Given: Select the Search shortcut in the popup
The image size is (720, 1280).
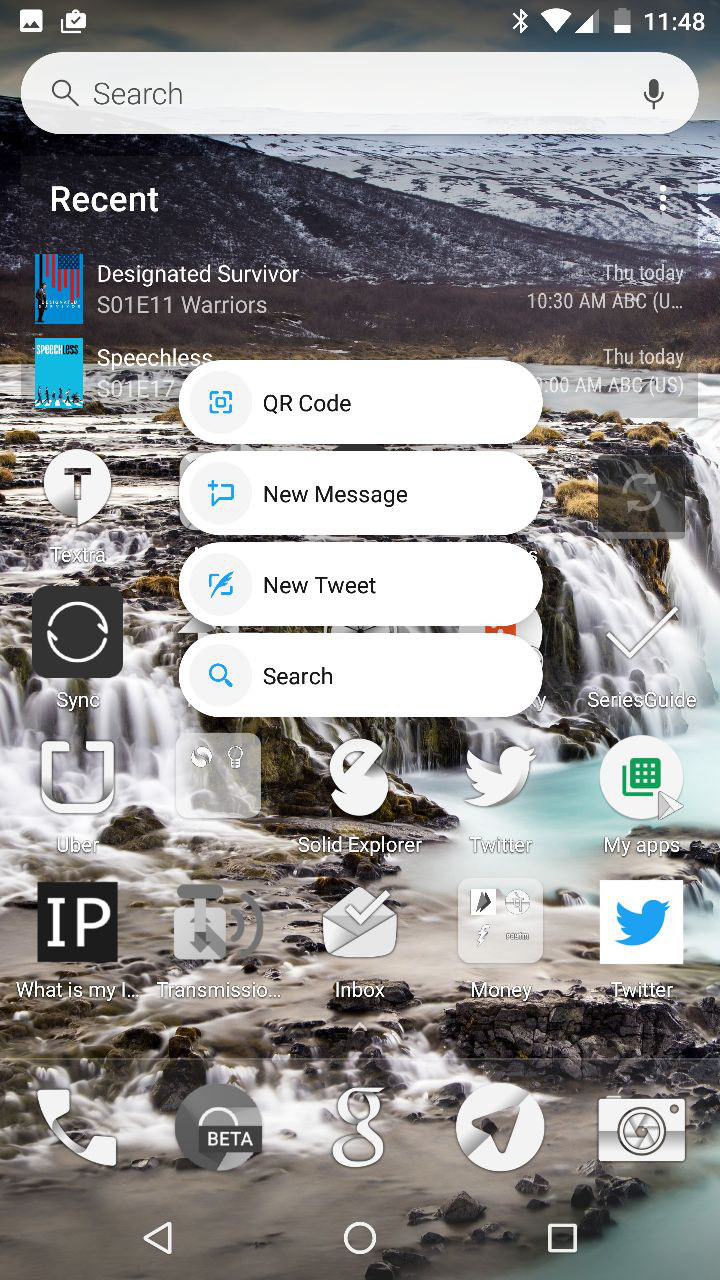Looking at the screenshot, I should 360,676.
